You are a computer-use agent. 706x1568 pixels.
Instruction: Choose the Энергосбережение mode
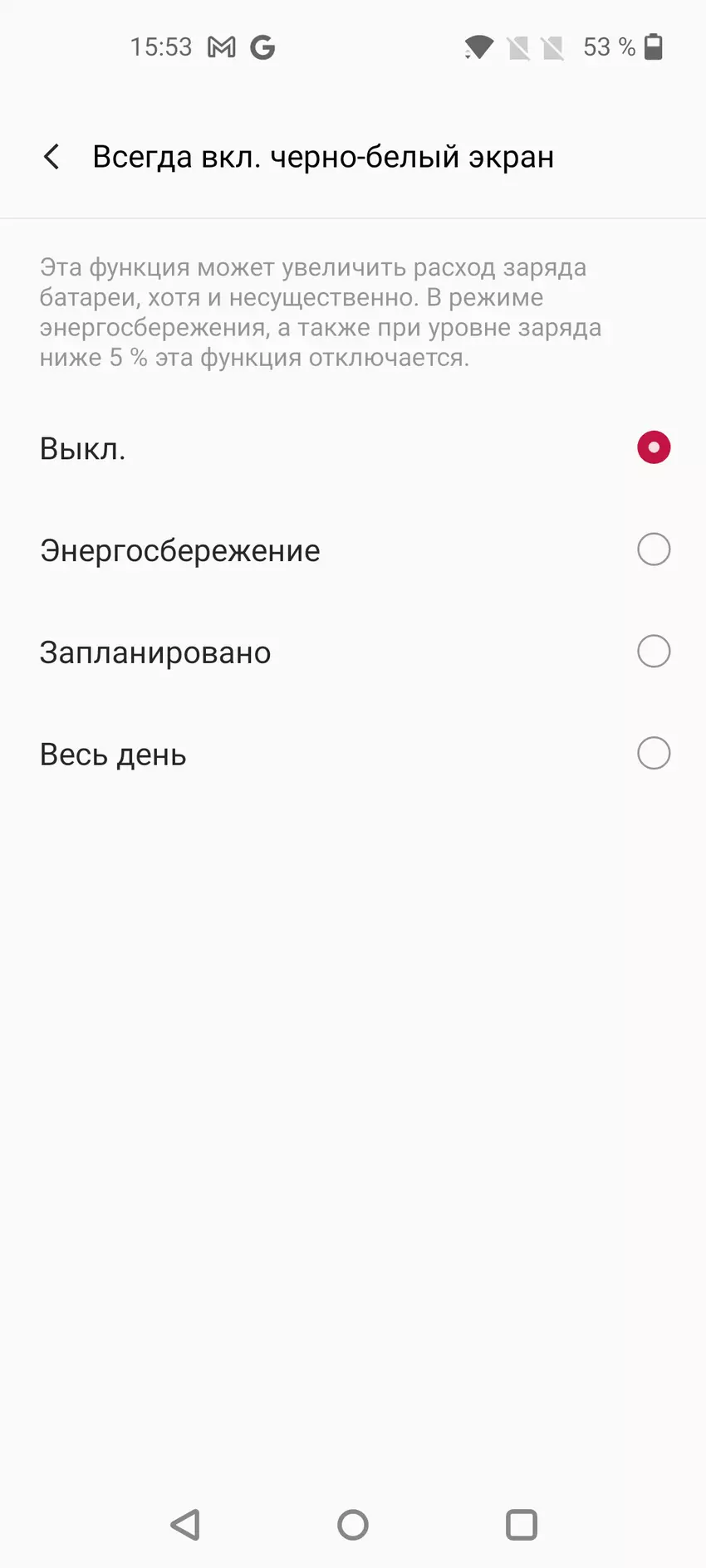tap(653, 550)
